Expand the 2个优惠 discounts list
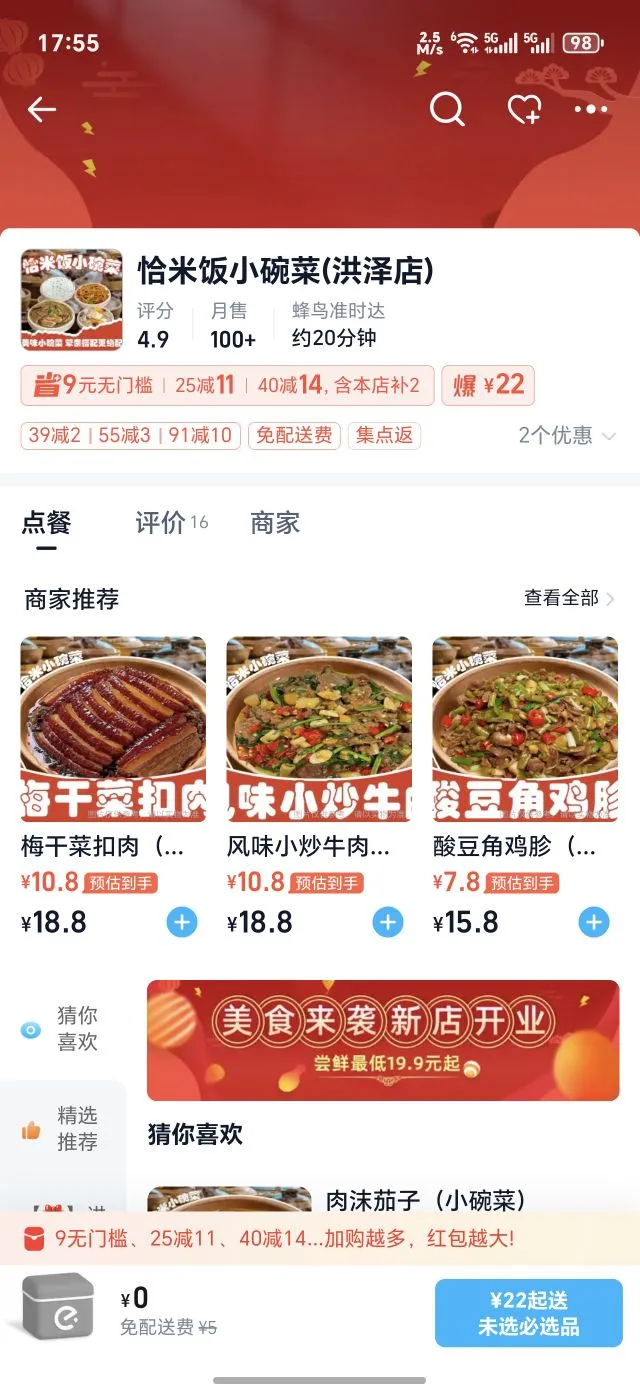Viewport: 640px width, 1400px height. pos(566,435)
